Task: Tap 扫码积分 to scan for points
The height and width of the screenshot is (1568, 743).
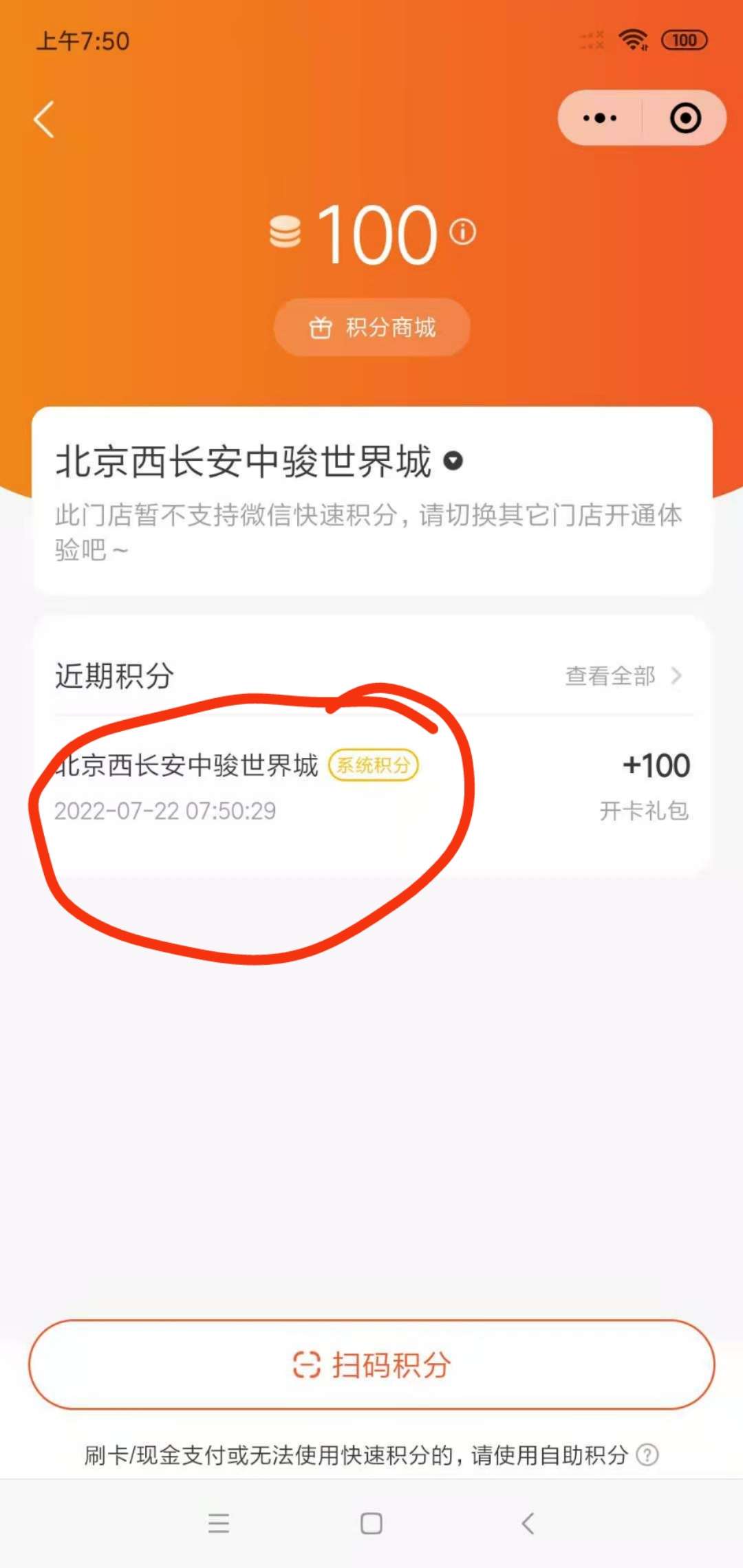Action: click(371, 1365)
